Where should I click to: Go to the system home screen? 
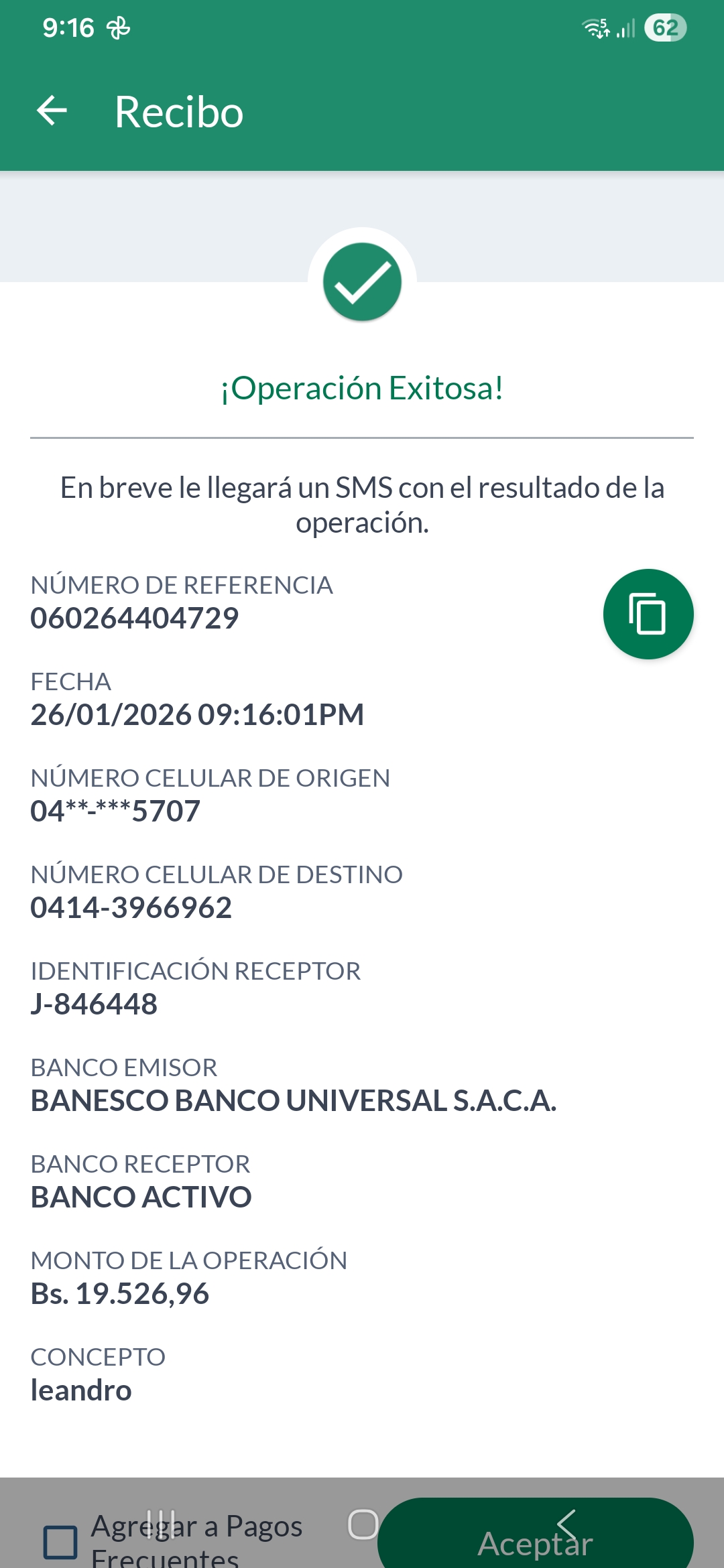(x=363, y=1524)
